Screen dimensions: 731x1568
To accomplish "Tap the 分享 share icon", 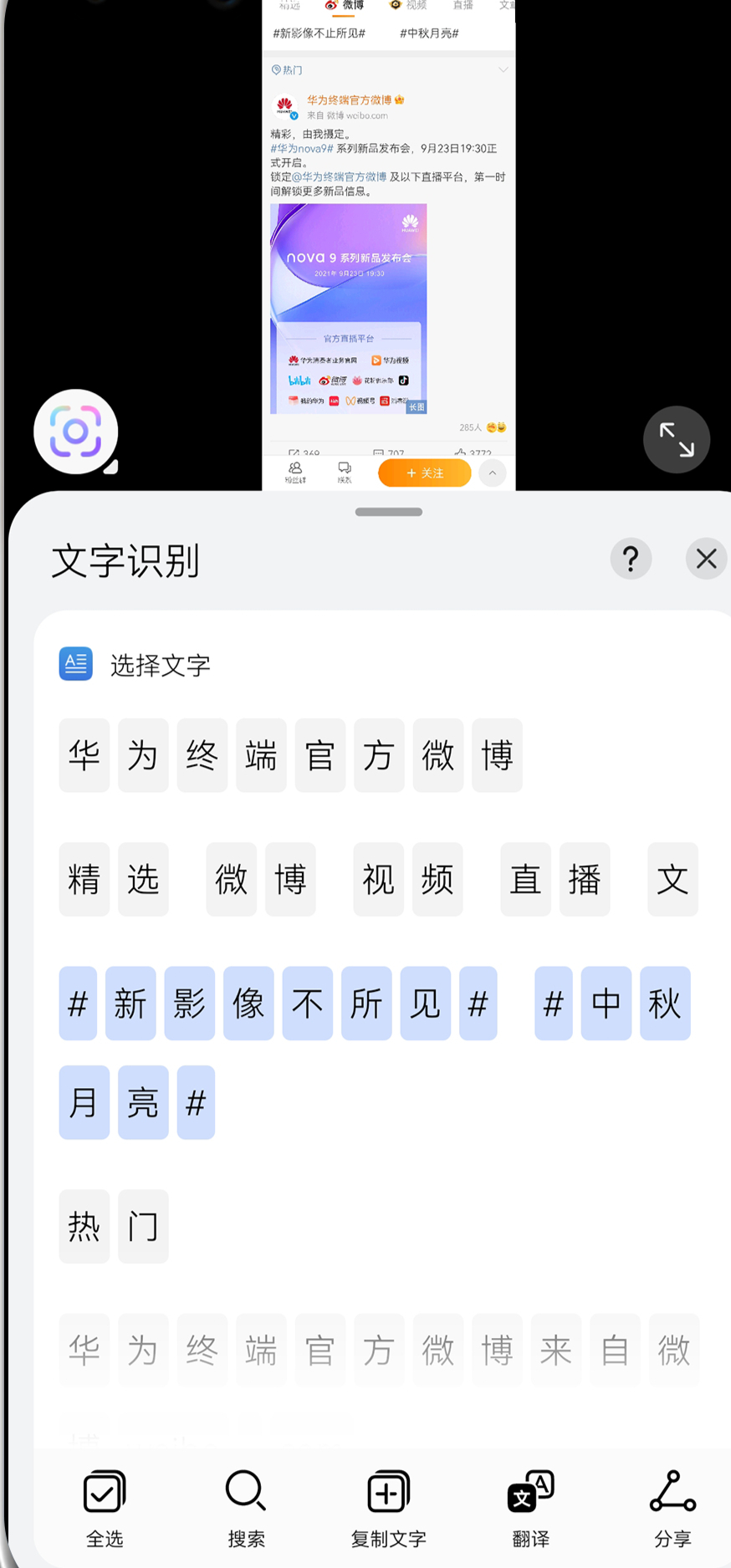I will (x=672, y=1505).
